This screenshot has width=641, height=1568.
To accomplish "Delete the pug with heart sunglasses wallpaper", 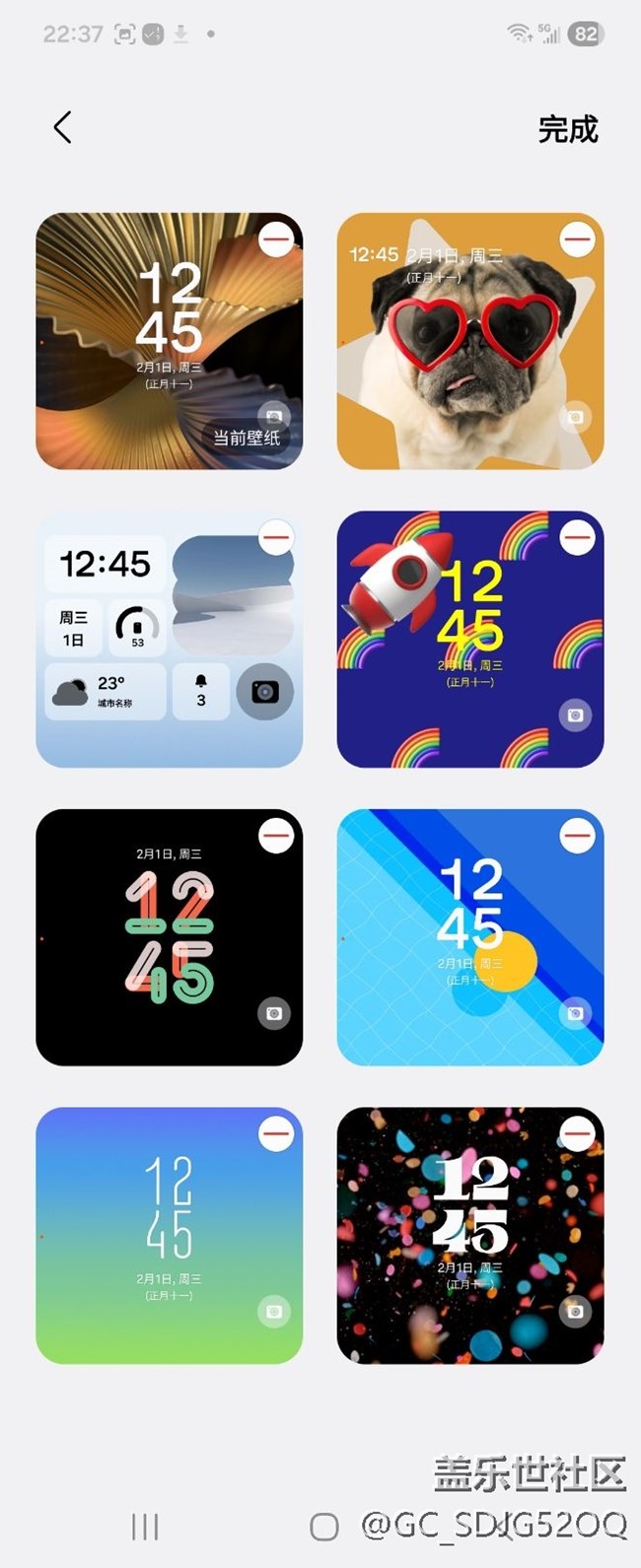I will (x=577, y=239).
